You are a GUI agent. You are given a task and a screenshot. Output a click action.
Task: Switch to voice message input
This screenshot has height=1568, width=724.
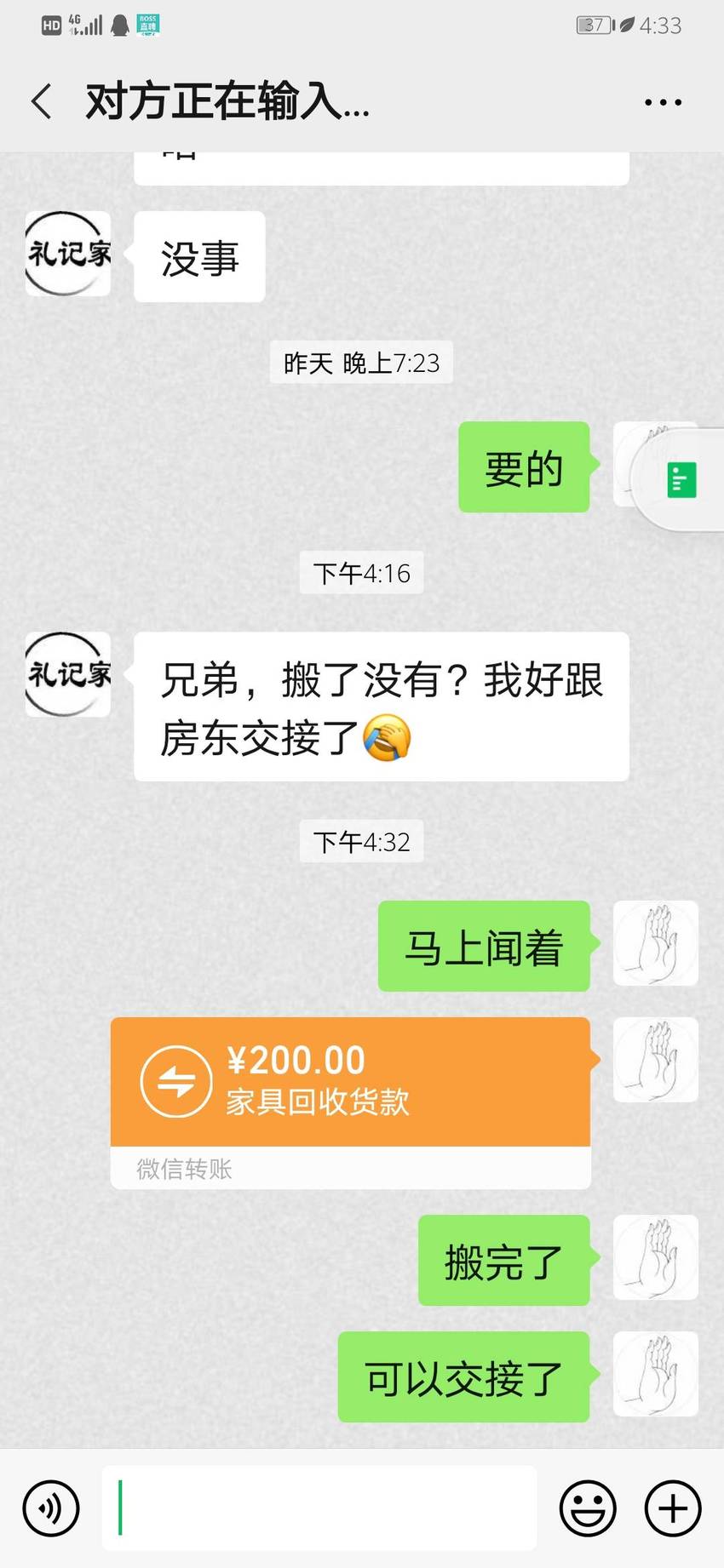click(x=51, y=1508)
